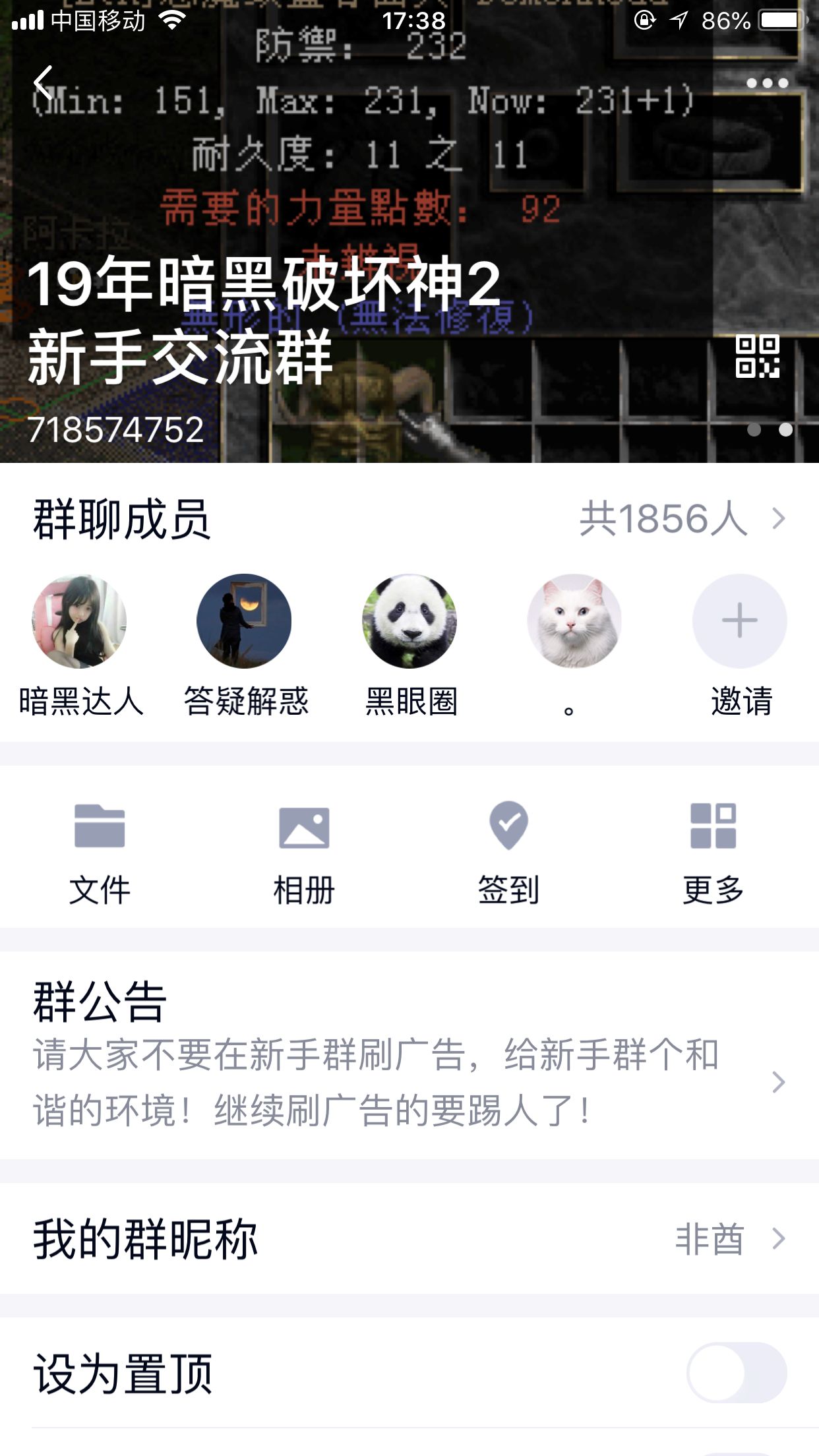
Task: Open the white cat avatar member
Action: coord(574,621)
